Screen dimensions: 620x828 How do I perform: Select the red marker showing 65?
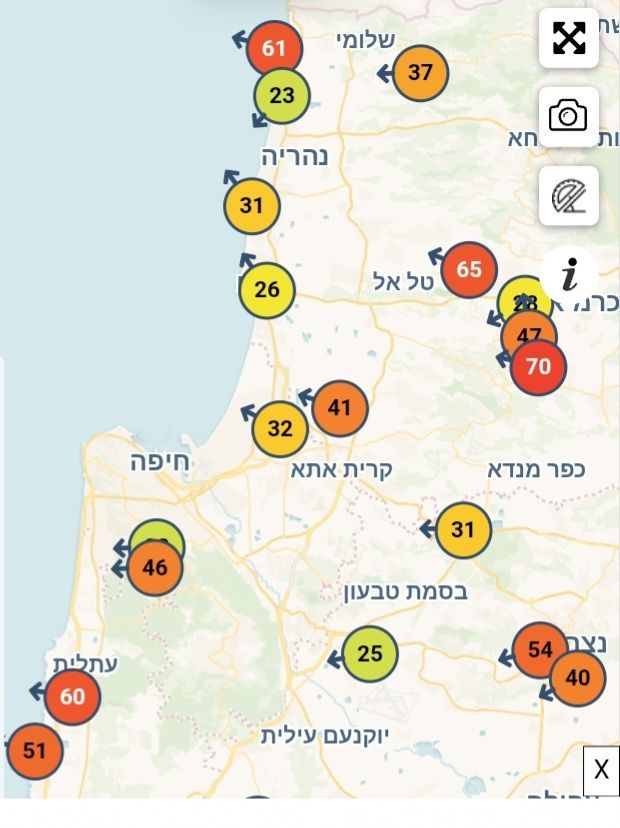pyautogui.click(x=468, y=269)
